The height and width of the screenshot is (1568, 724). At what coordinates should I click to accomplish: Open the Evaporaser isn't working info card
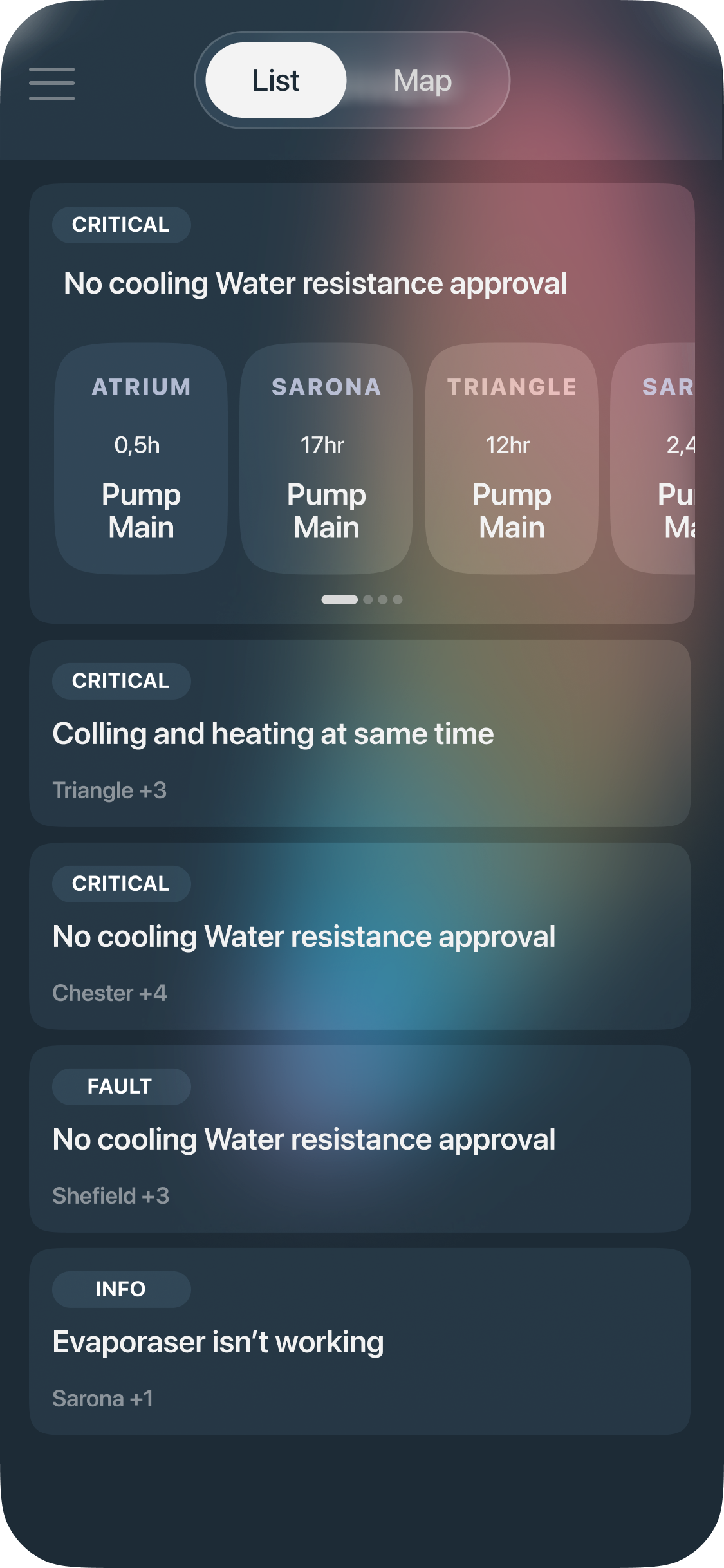(360, 1342)
